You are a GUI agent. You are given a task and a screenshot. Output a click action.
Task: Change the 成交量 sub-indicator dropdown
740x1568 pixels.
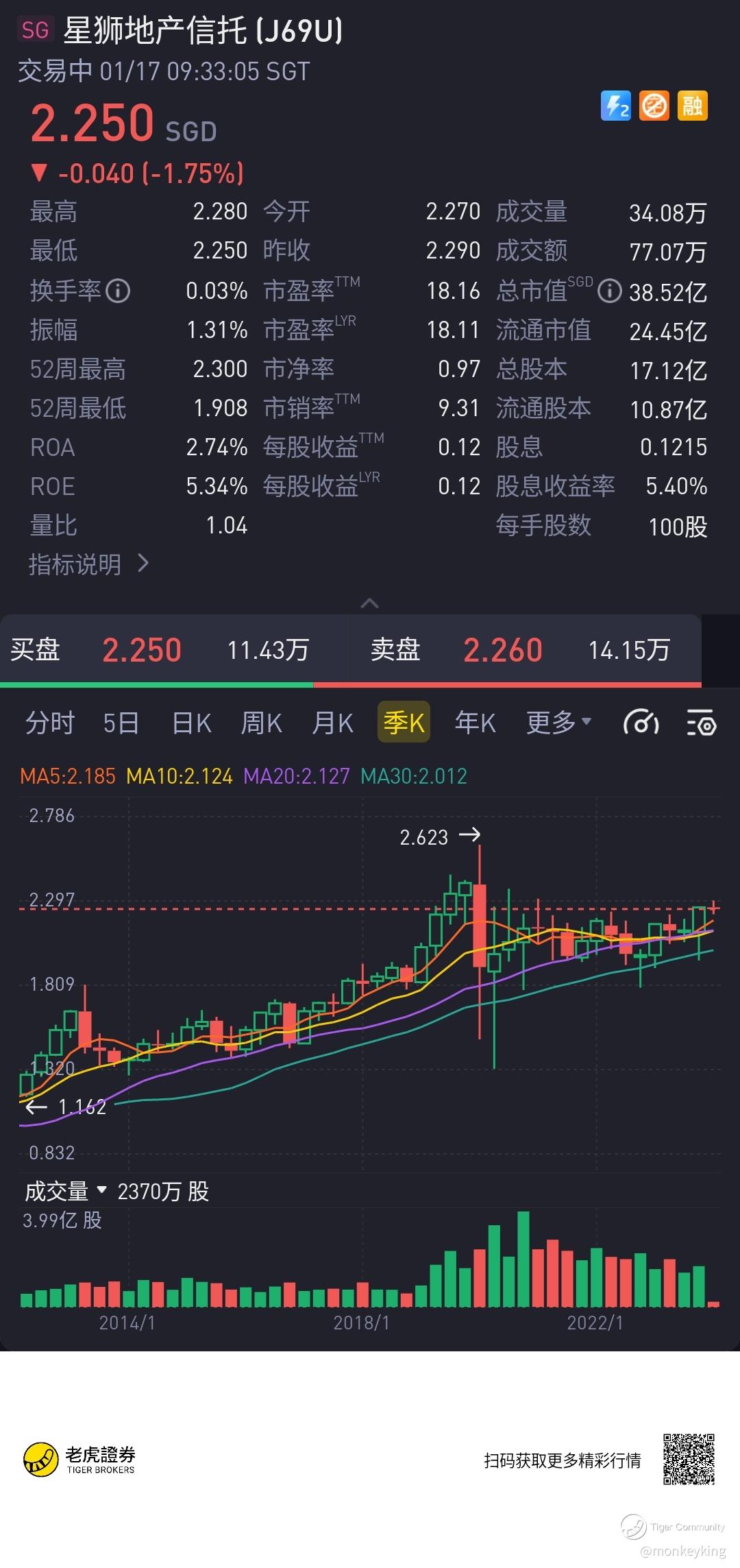tap(66, 1191)
